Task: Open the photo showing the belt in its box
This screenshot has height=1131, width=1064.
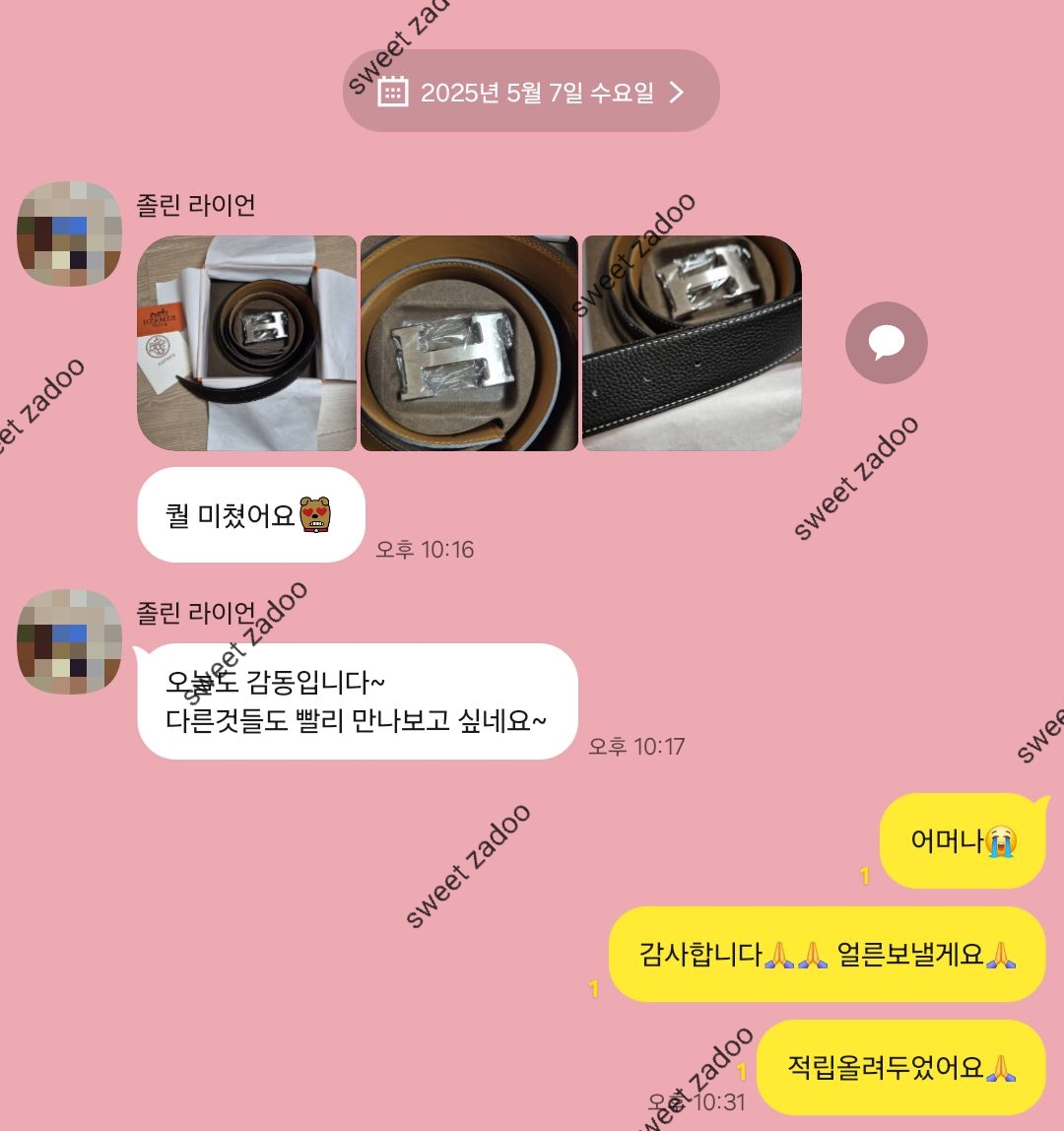Action: click(x=246, y=343)
